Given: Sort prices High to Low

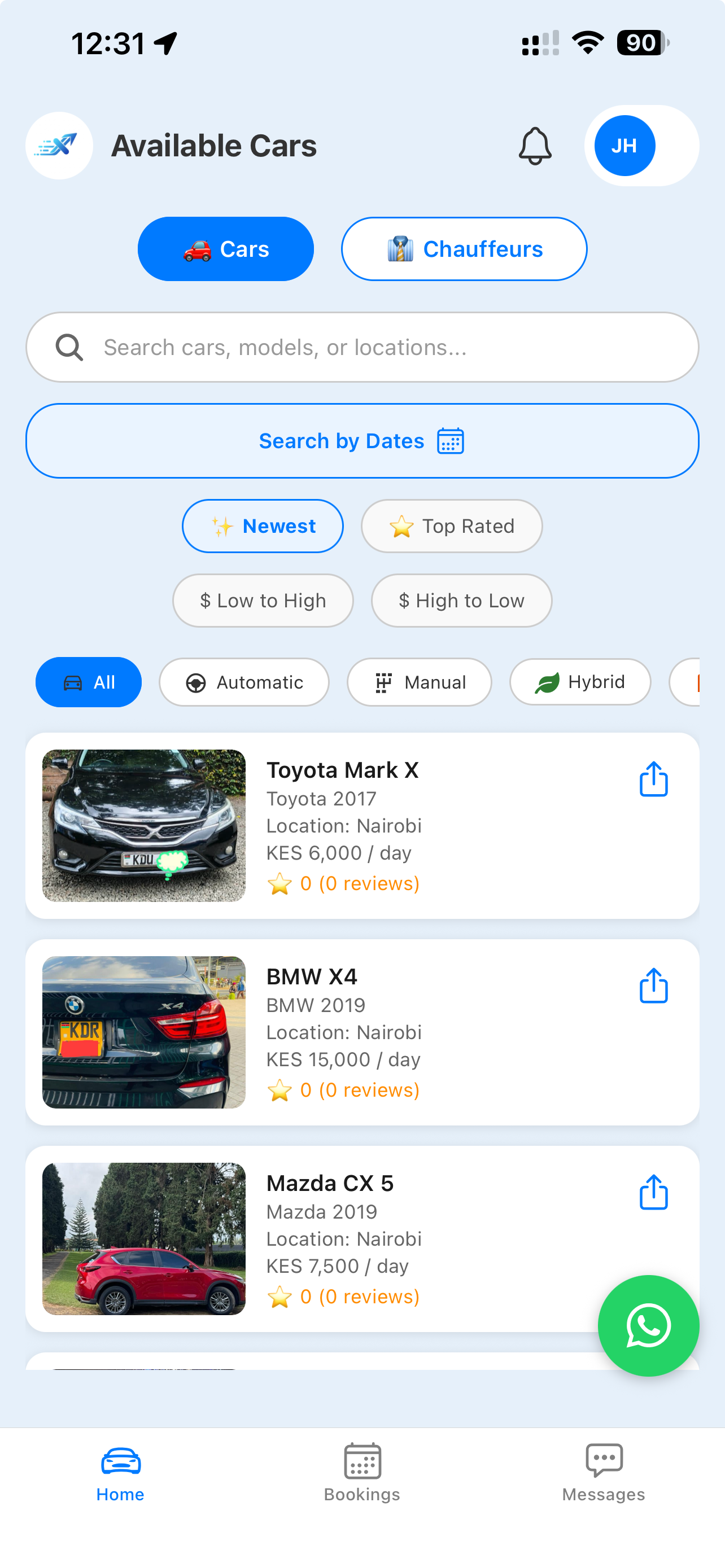Looking at the screenshot, I should tap(461, 601).
